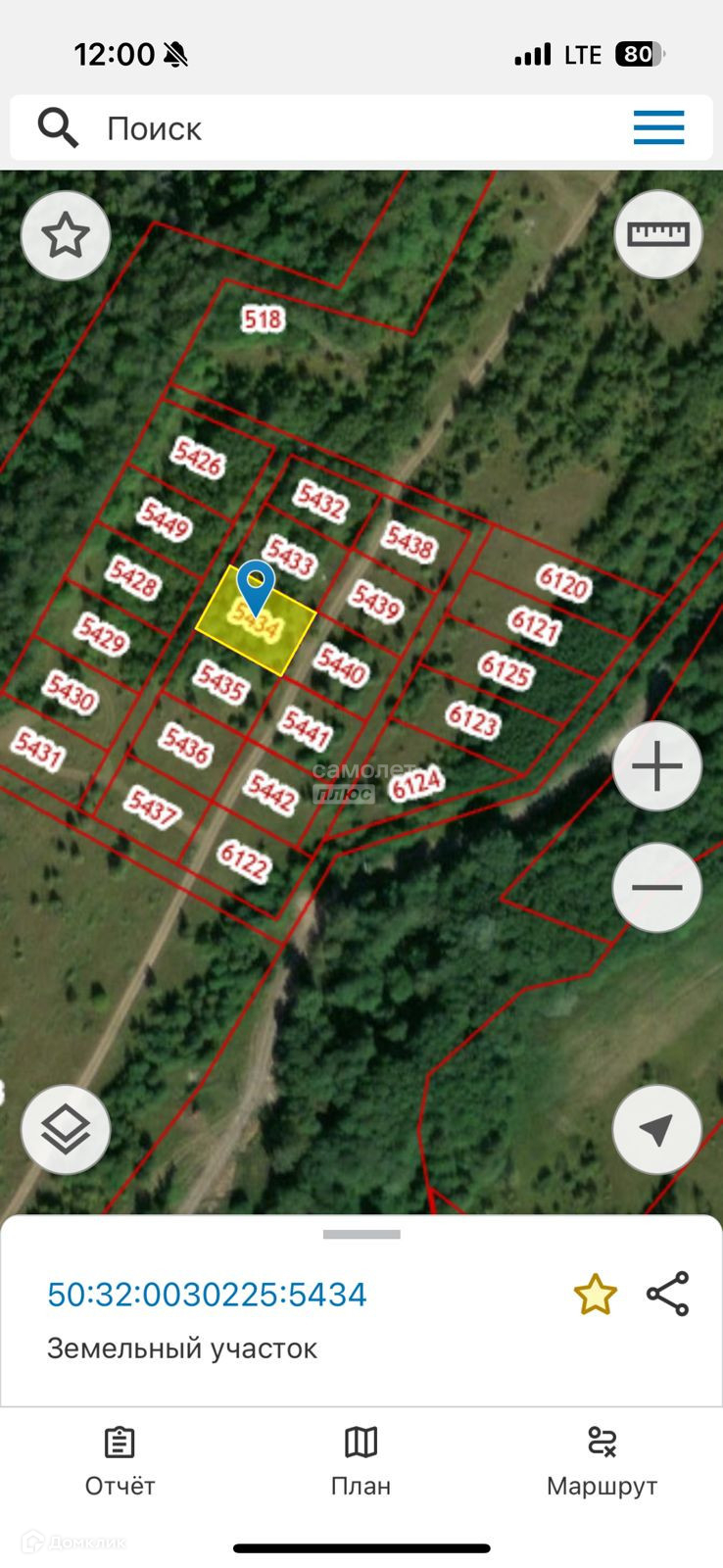Activate the ruler measurement tool
This screenshot has height=1568, width=723.
point(657,235)
